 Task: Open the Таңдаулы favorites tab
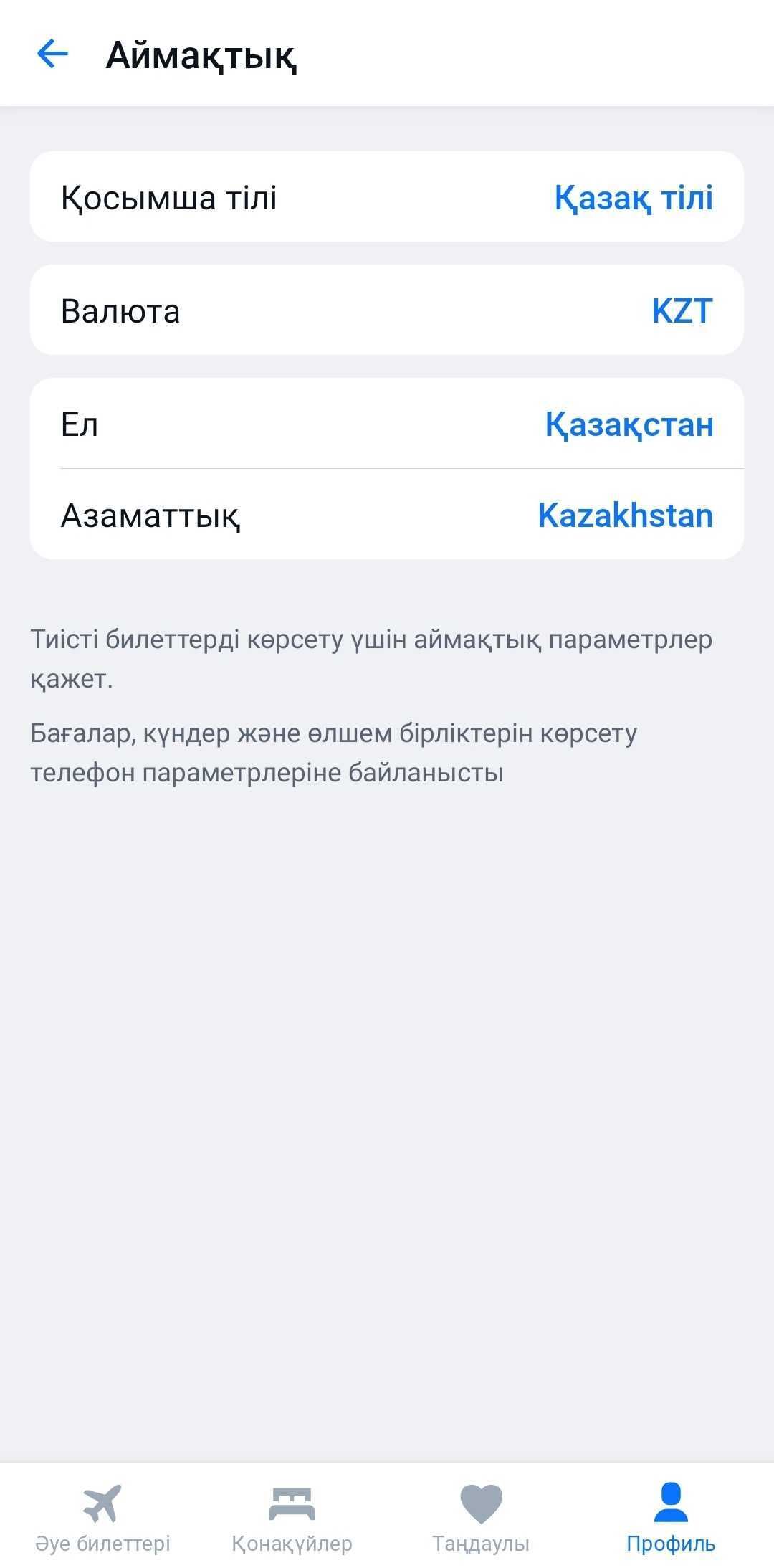(x=481, y=1516)
